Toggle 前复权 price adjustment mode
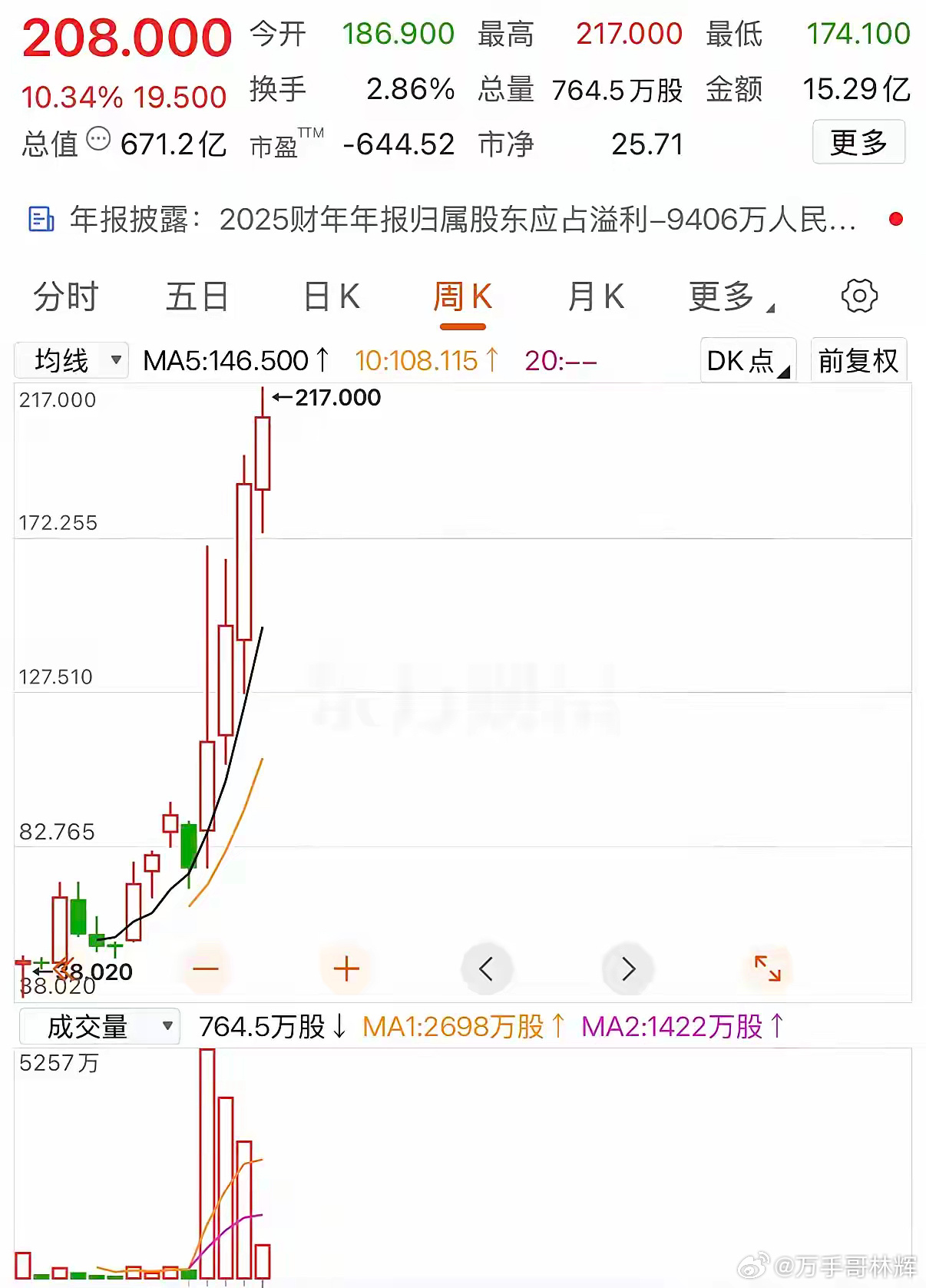The image size is (926, 1288). coord(858,359)
